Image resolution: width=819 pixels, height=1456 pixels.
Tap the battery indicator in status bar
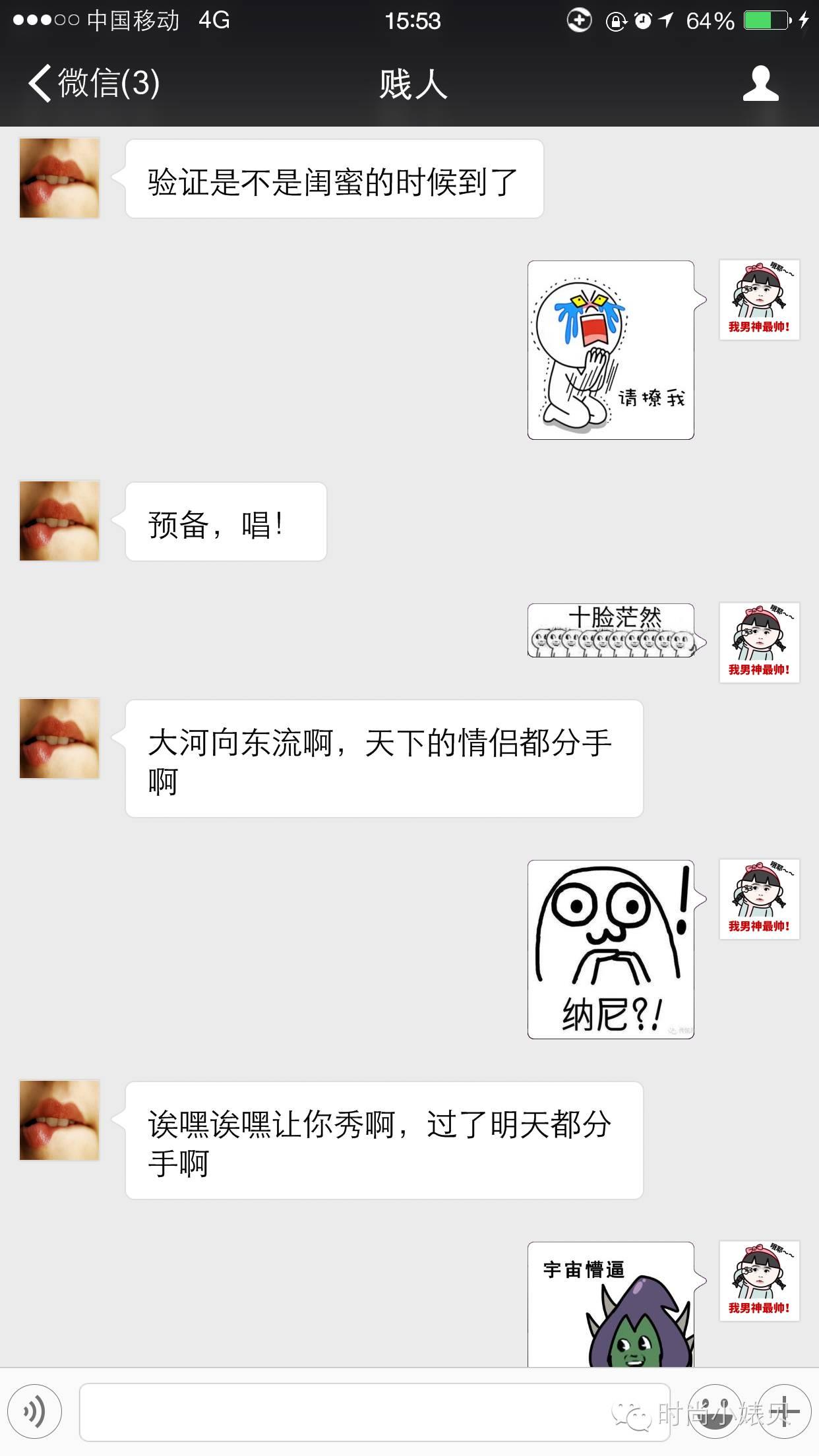coord(765,21)
